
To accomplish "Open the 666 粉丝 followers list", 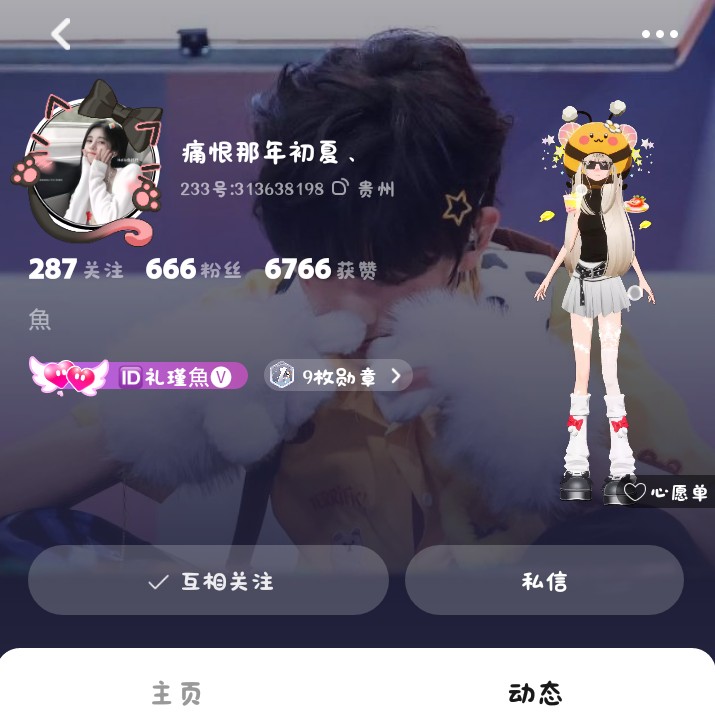I will click(x=193, y=269).
